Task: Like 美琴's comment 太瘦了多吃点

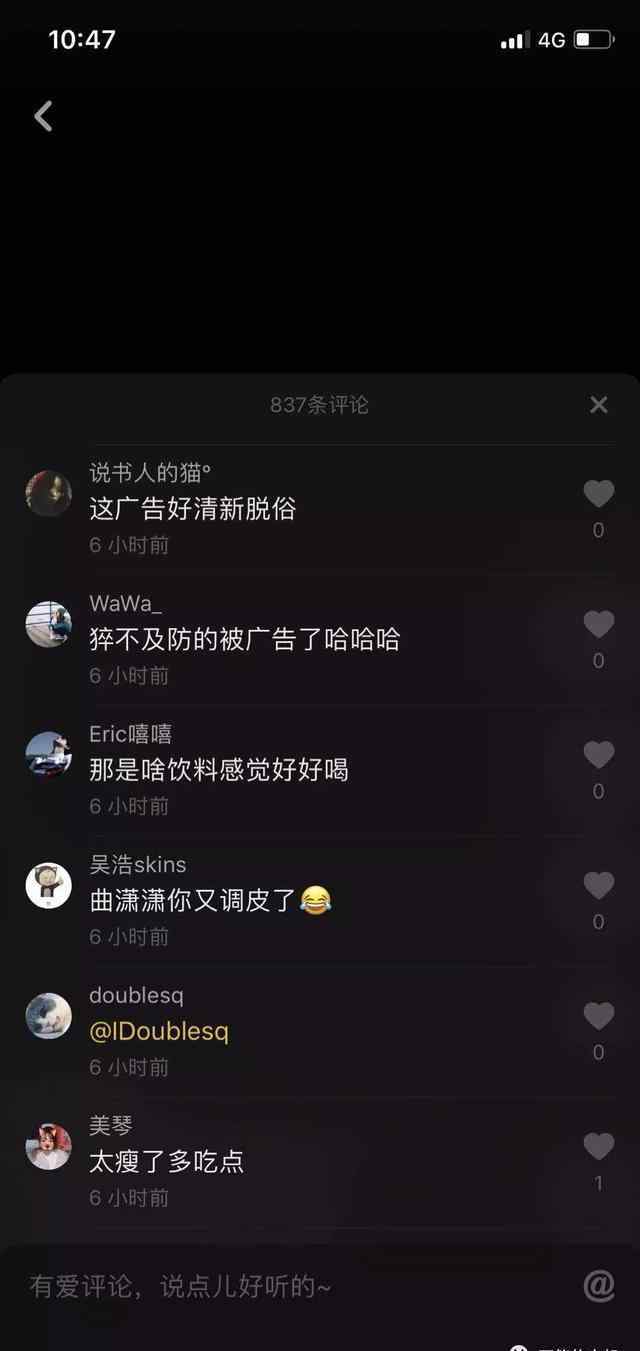Action: [x=598, y=1146]
